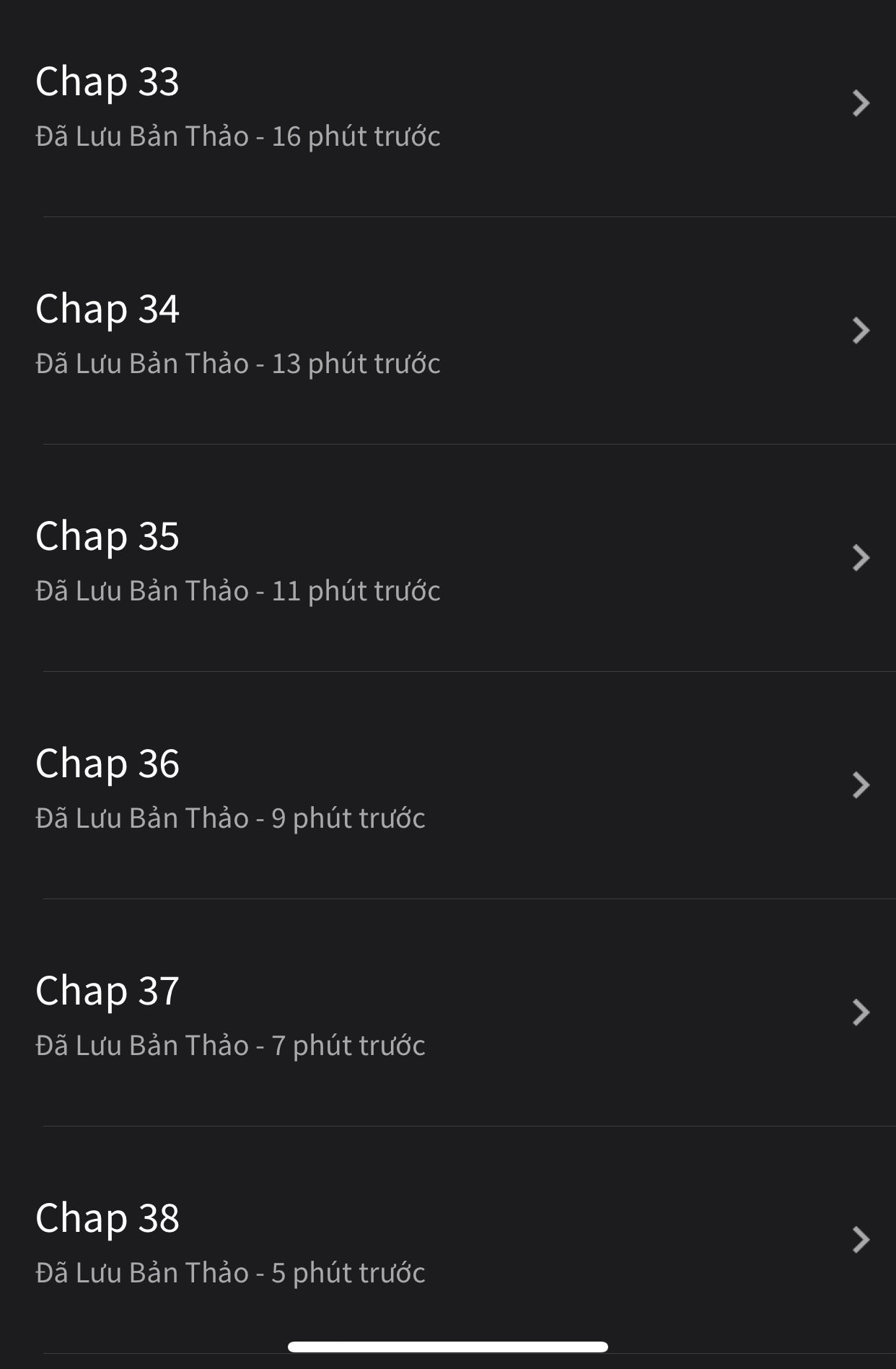896x1369 pixels.
Task: Open the Chap 37 draft
Action: click(x=447, y=1014)
